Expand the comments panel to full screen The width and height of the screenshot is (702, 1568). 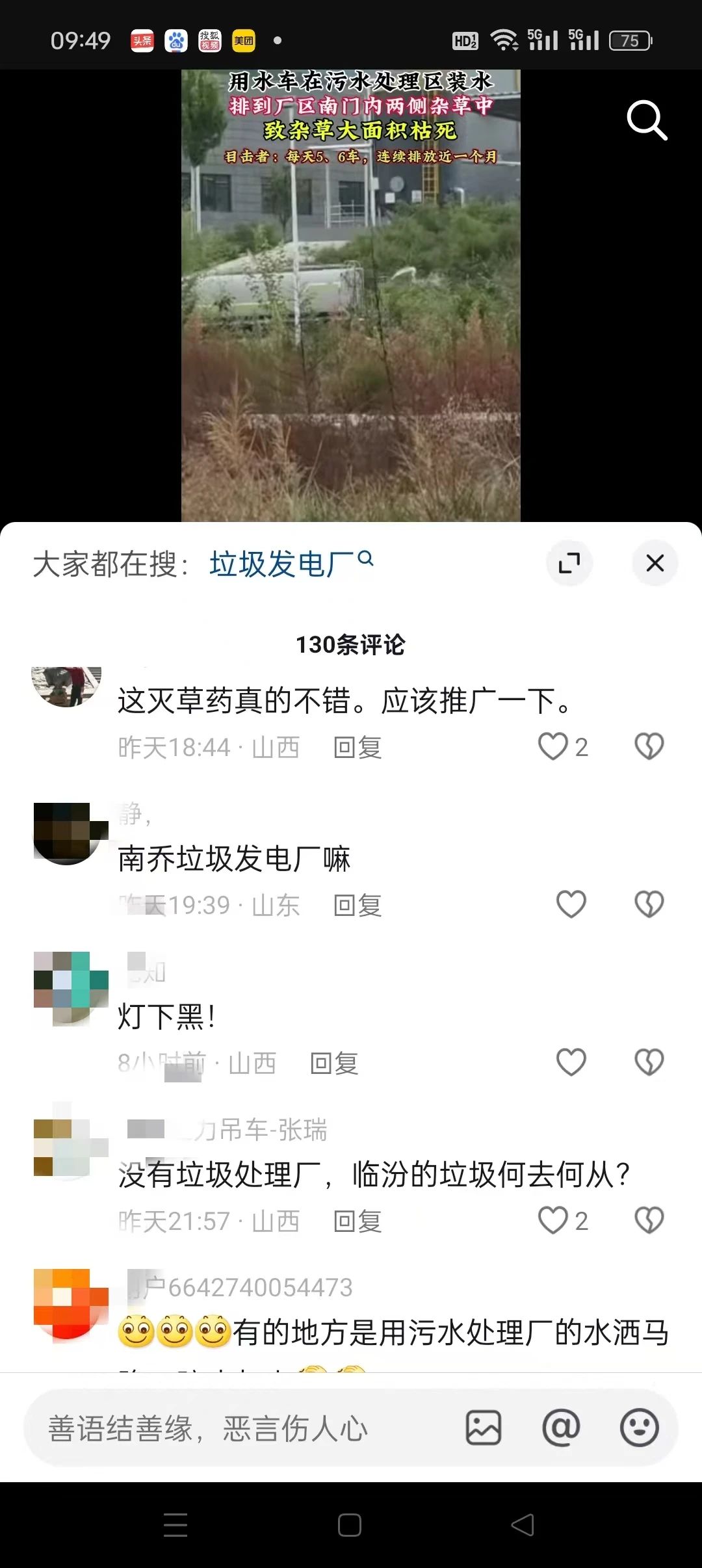coord(569,563)
